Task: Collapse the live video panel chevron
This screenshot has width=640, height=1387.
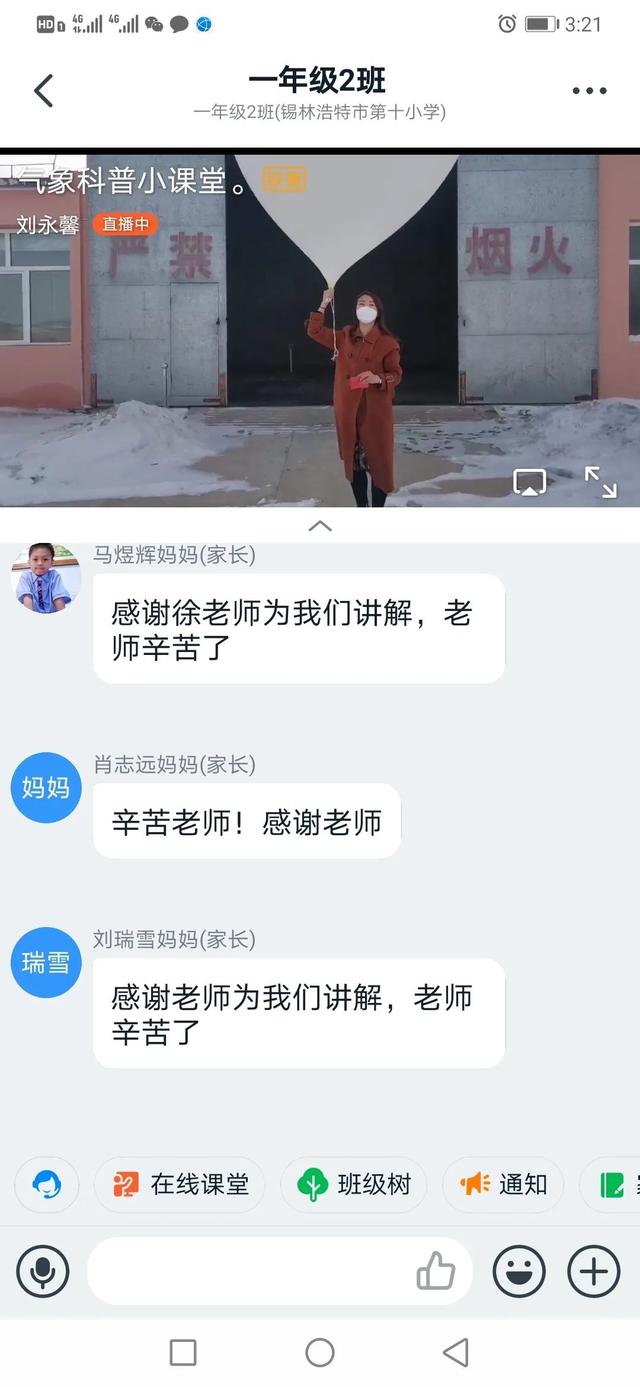Action: (x=320, y=525)
